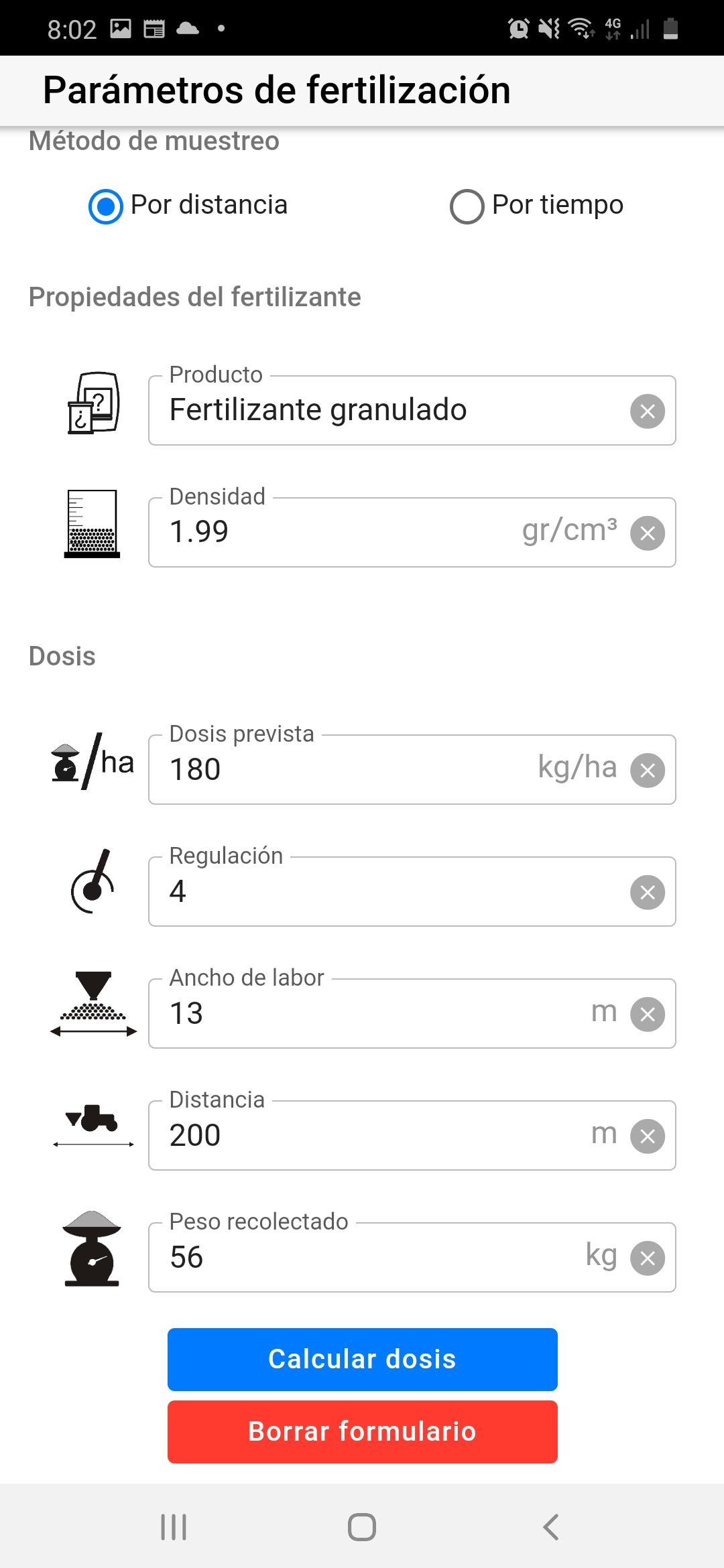This screenshot has width=724, height=1568.
Task: Tap Calcular dosis button
Action: coord(363,1359)
